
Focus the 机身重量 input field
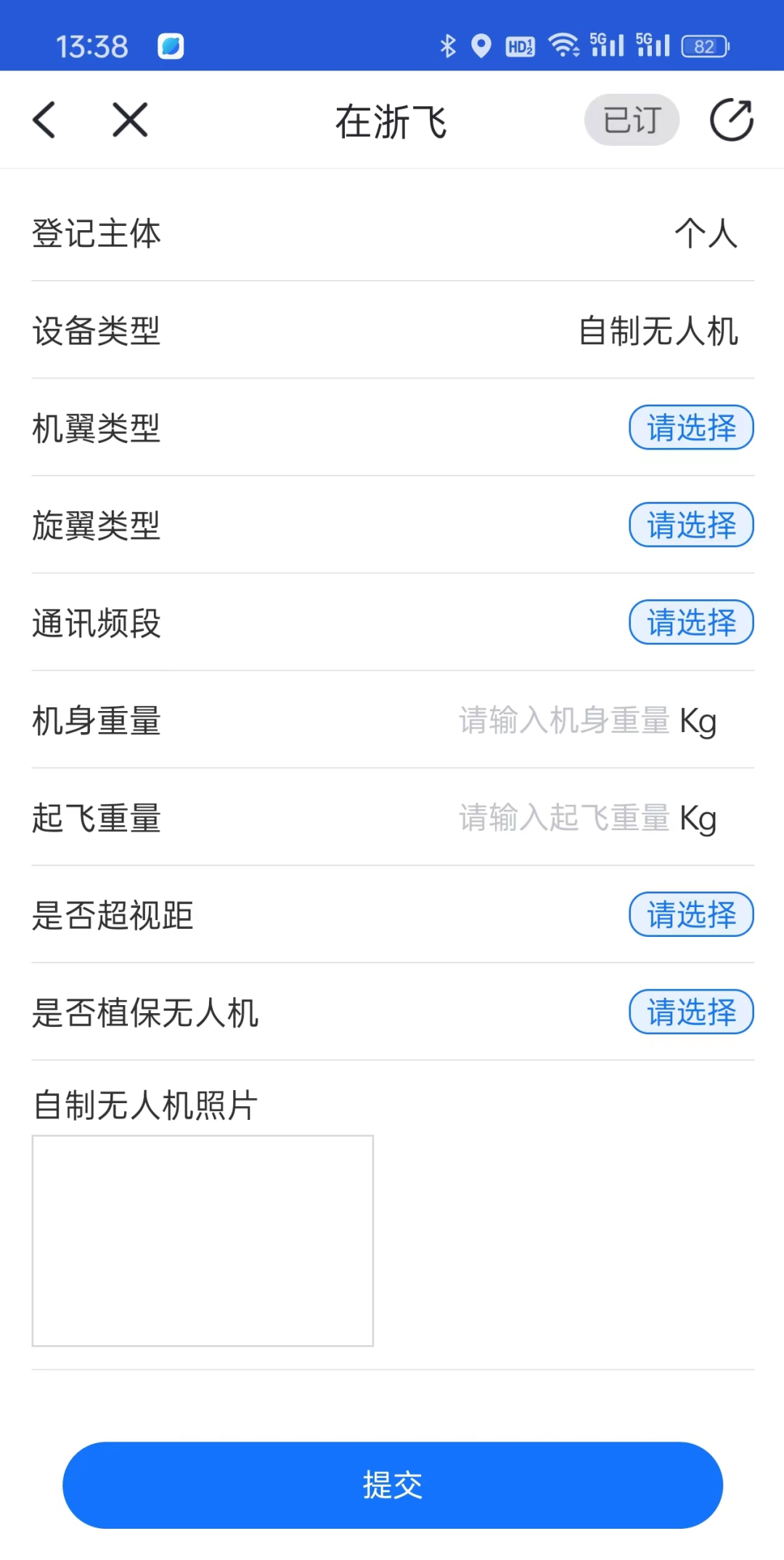563,720
